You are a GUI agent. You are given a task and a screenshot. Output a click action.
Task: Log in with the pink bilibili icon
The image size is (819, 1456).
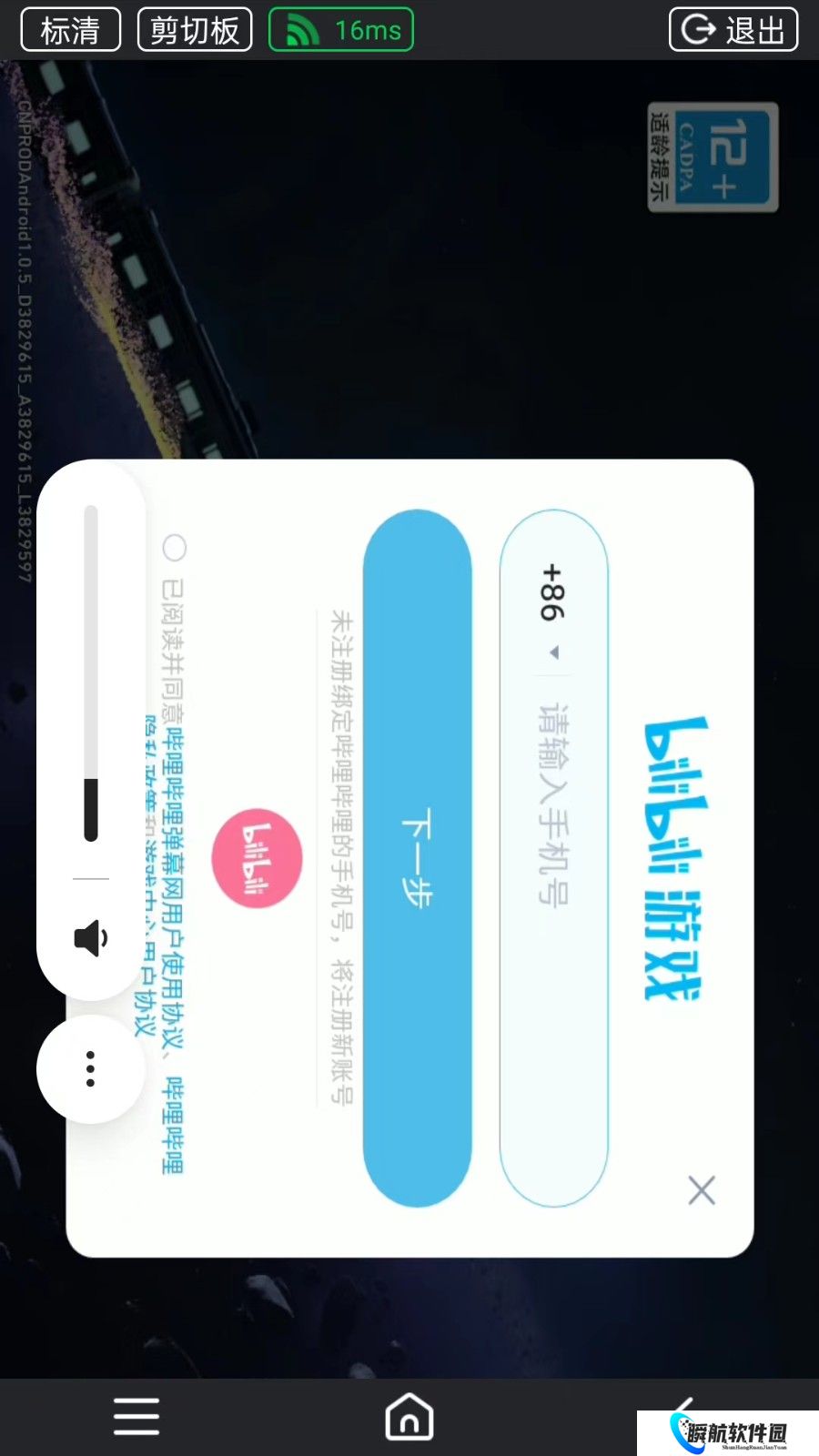click(x=257, y=858)
